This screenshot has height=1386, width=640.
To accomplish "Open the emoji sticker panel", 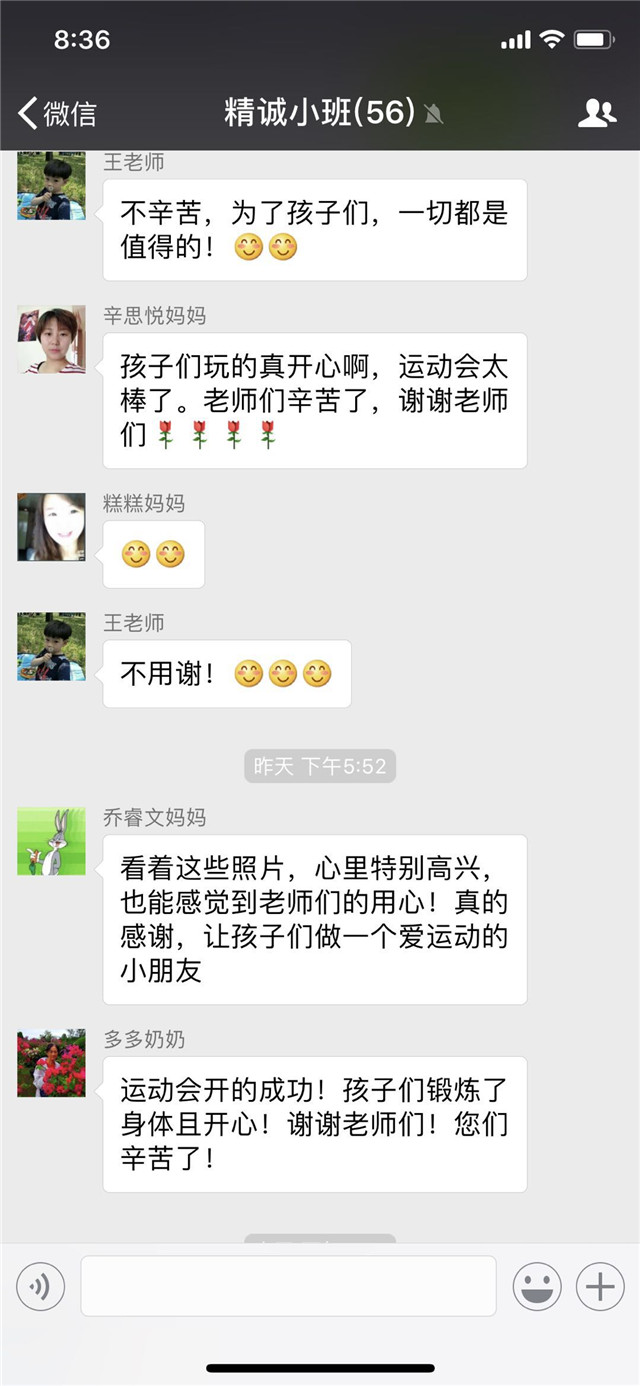I will pyautogui.click(x=537, y=1286).
